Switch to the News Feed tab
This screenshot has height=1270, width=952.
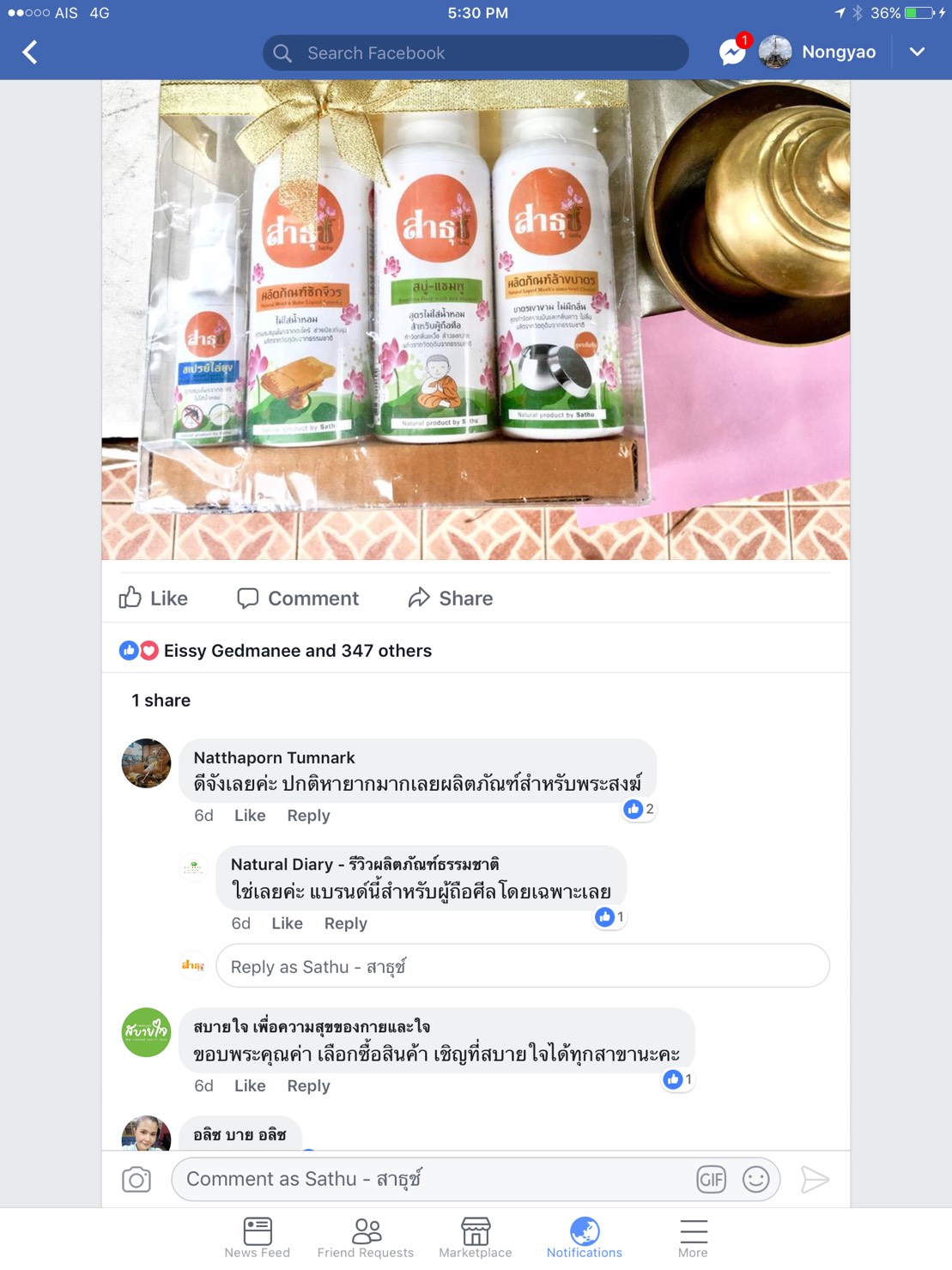click(258, 1237)
